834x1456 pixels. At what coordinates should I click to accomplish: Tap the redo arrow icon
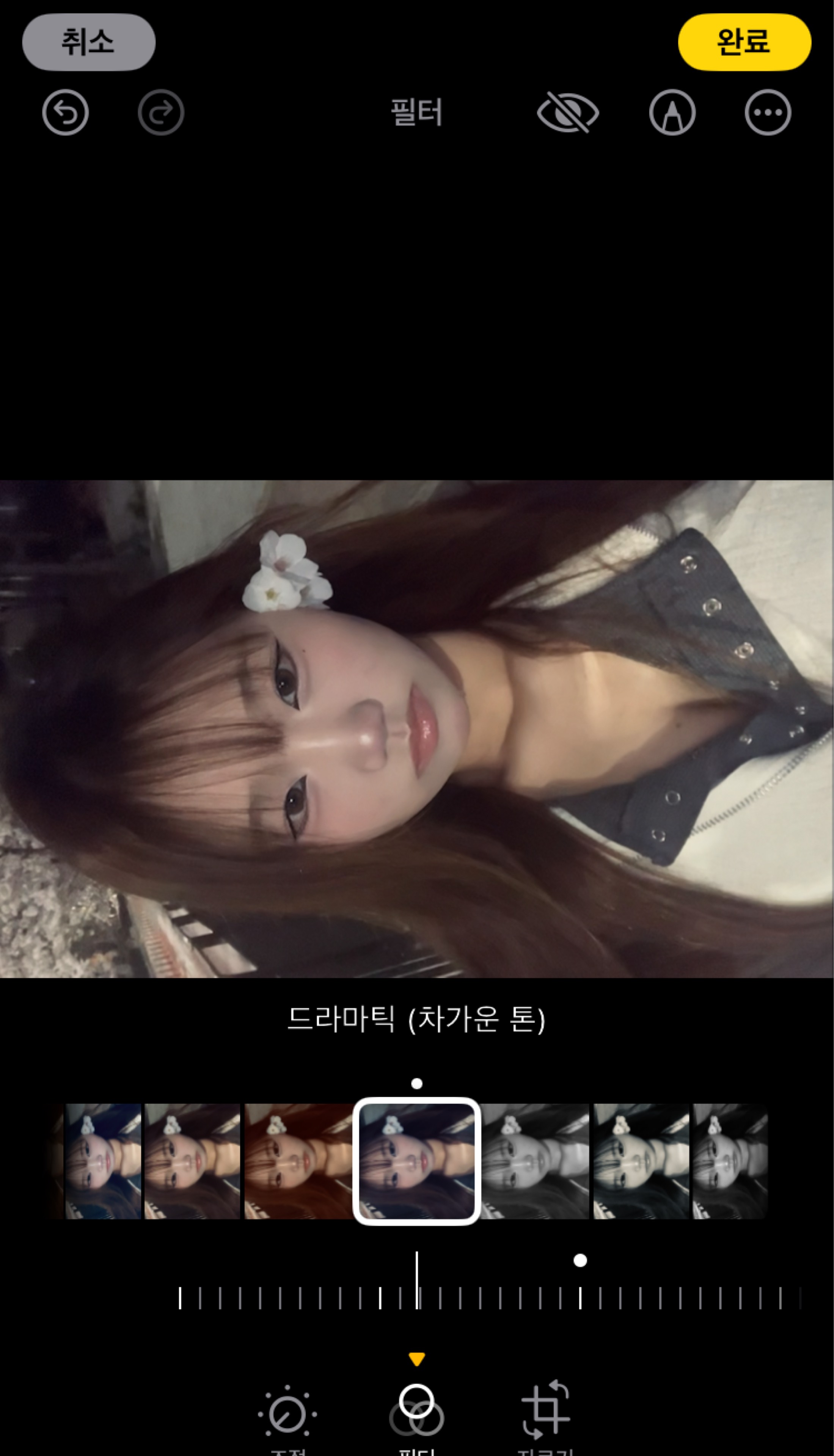point(160,112)
